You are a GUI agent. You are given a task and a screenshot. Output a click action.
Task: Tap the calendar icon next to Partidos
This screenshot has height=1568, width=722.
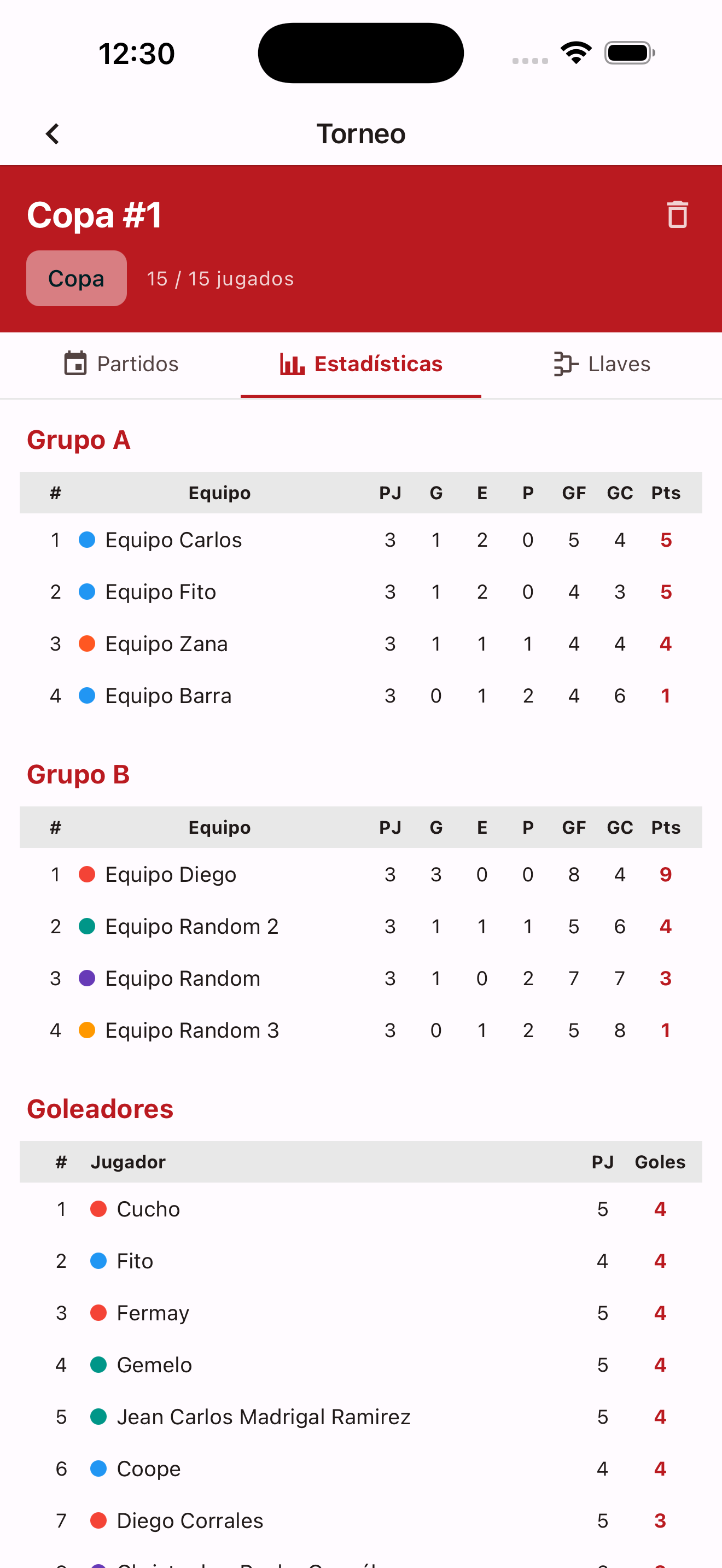pos(75,363)
